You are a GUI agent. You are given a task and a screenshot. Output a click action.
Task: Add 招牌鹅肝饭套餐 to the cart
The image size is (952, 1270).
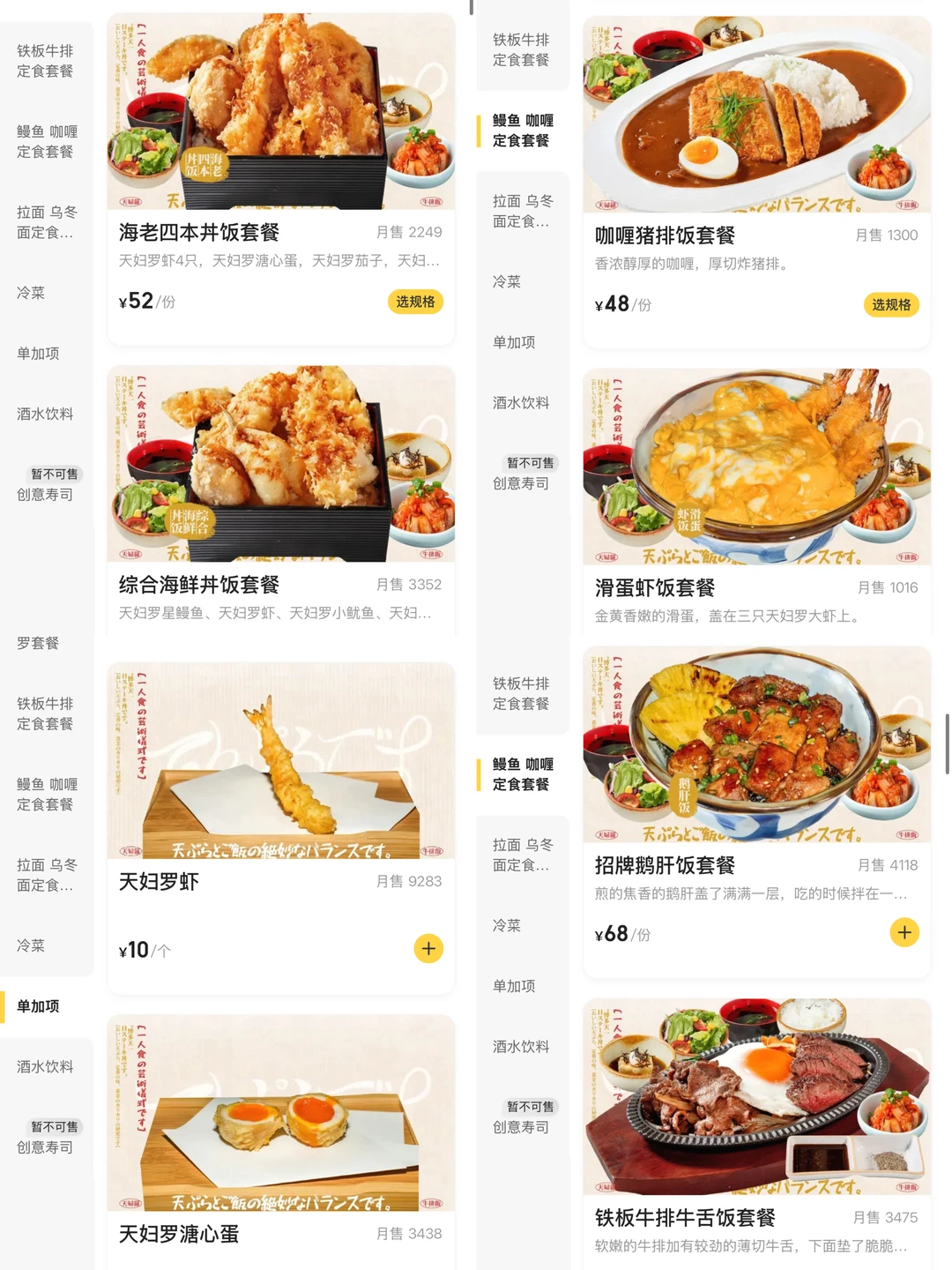click(904, 932)
